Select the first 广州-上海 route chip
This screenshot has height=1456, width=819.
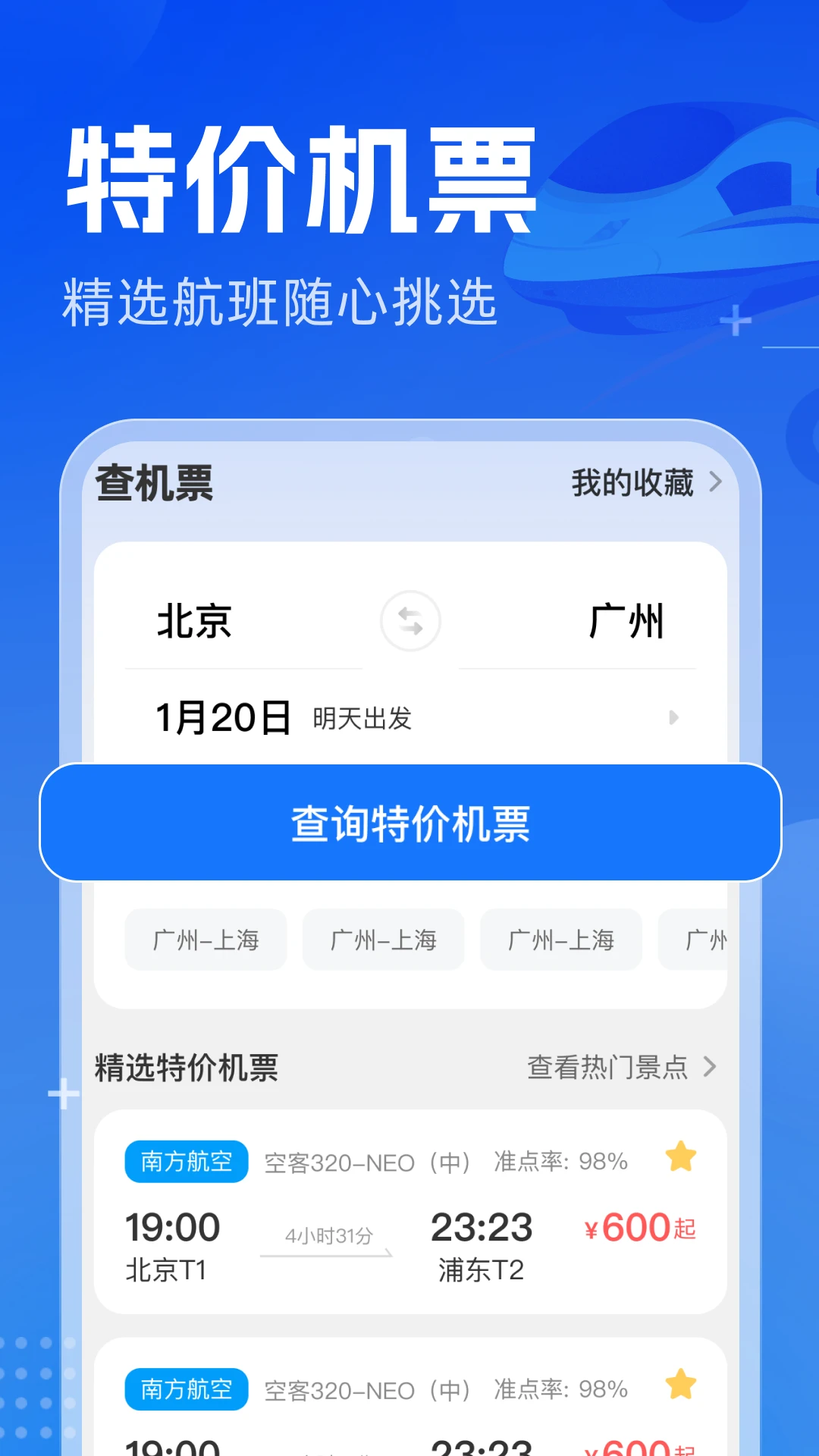(206, 940)
